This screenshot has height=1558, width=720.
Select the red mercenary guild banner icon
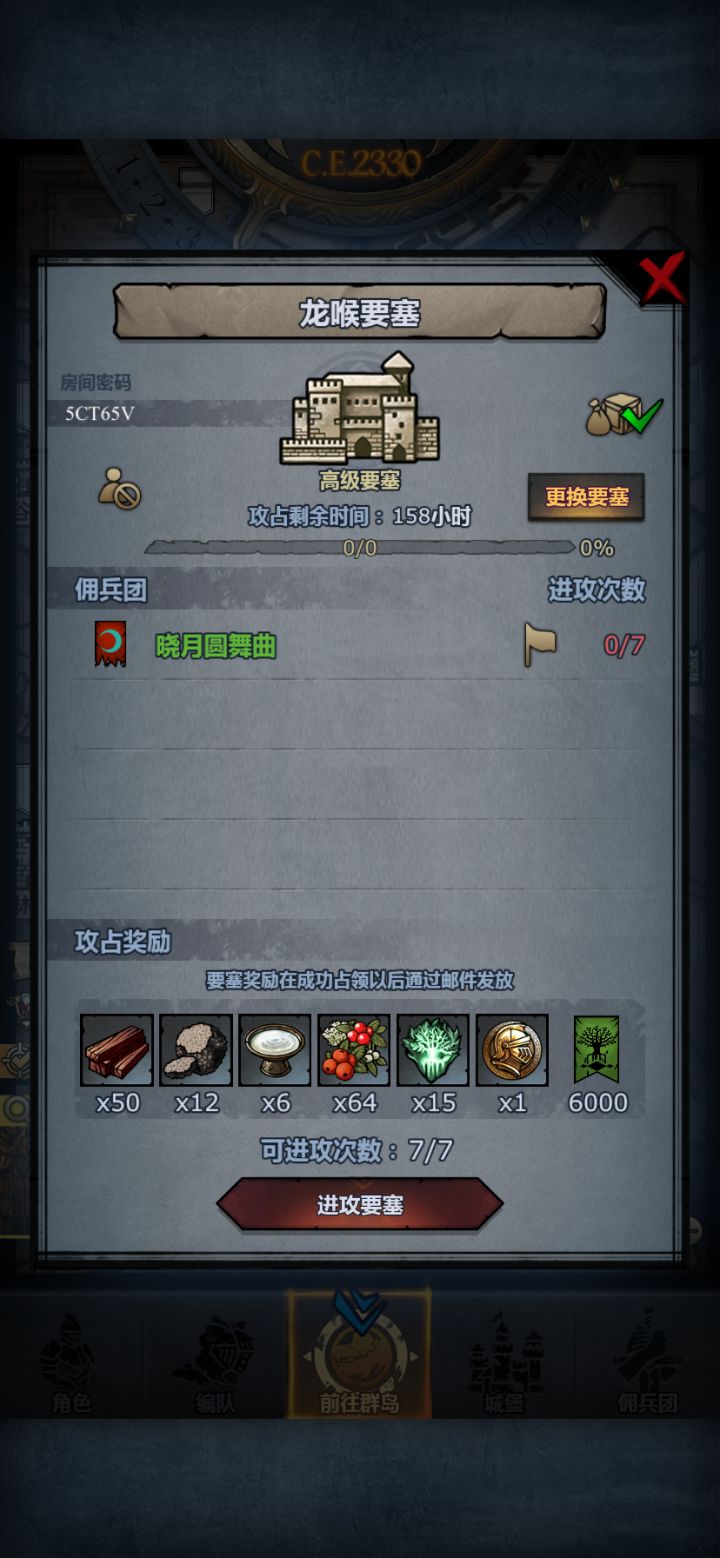tap(108, 645)
